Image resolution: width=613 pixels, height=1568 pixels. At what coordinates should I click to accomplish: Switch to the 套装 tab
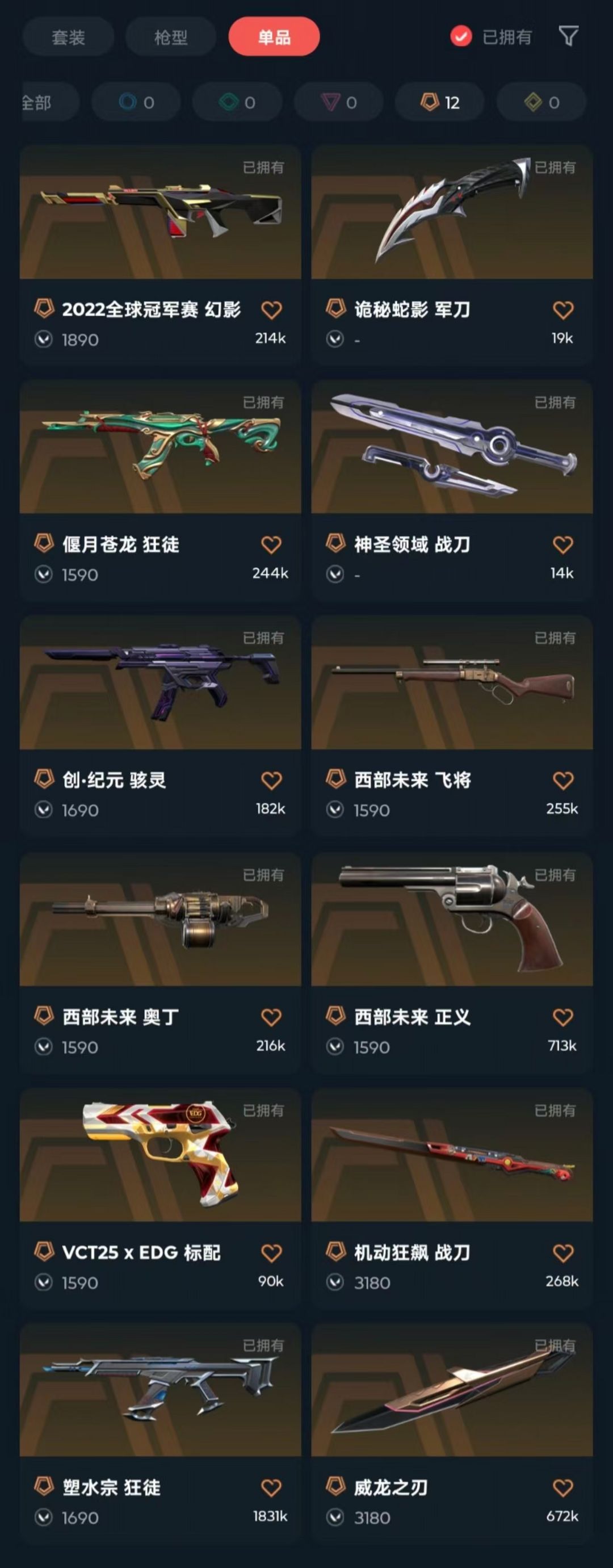68,37
